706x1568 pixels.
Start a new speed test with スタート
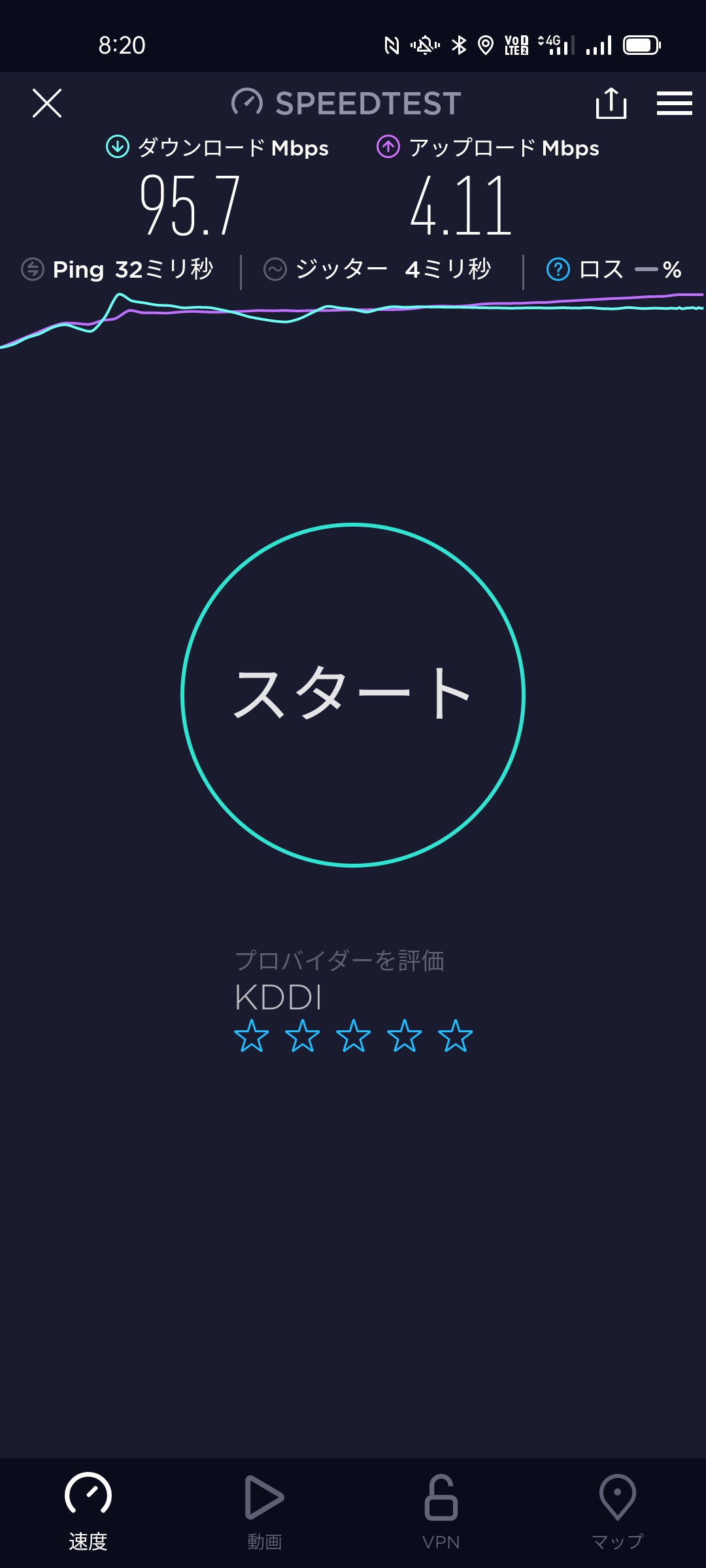click(x=353, y=694)
